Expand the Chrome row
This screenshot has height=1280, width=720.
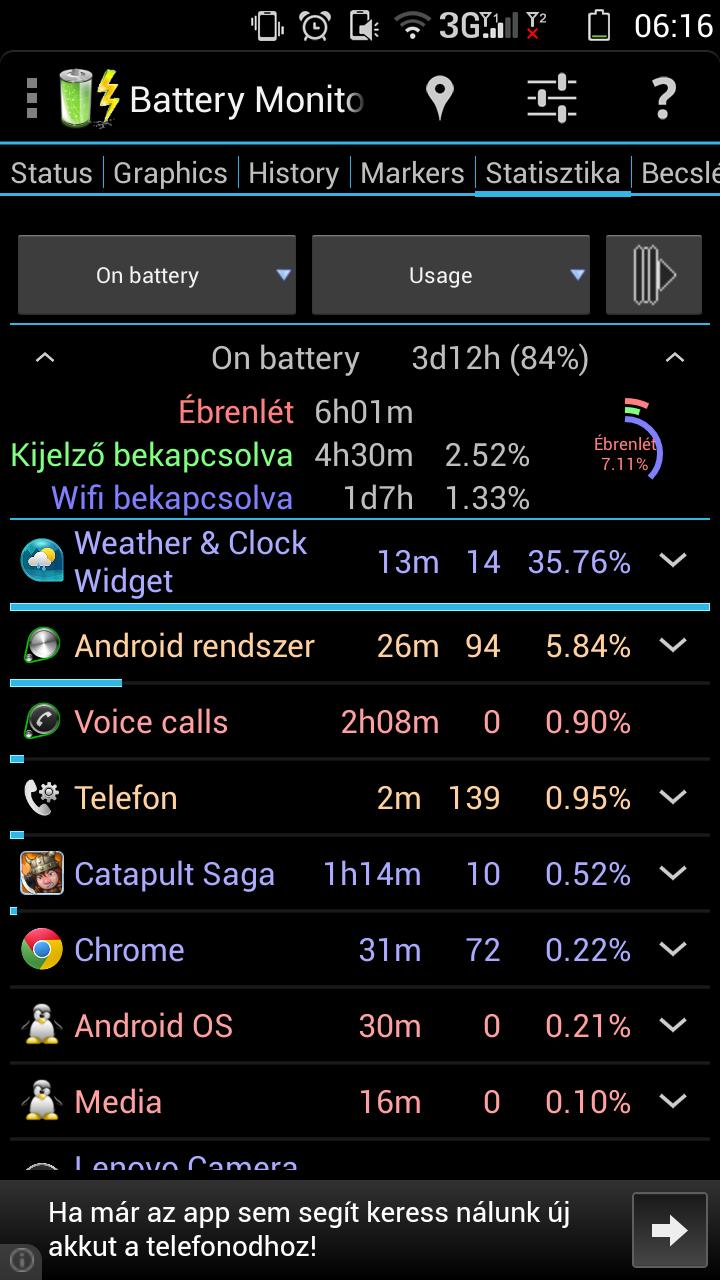coord(674,950)
